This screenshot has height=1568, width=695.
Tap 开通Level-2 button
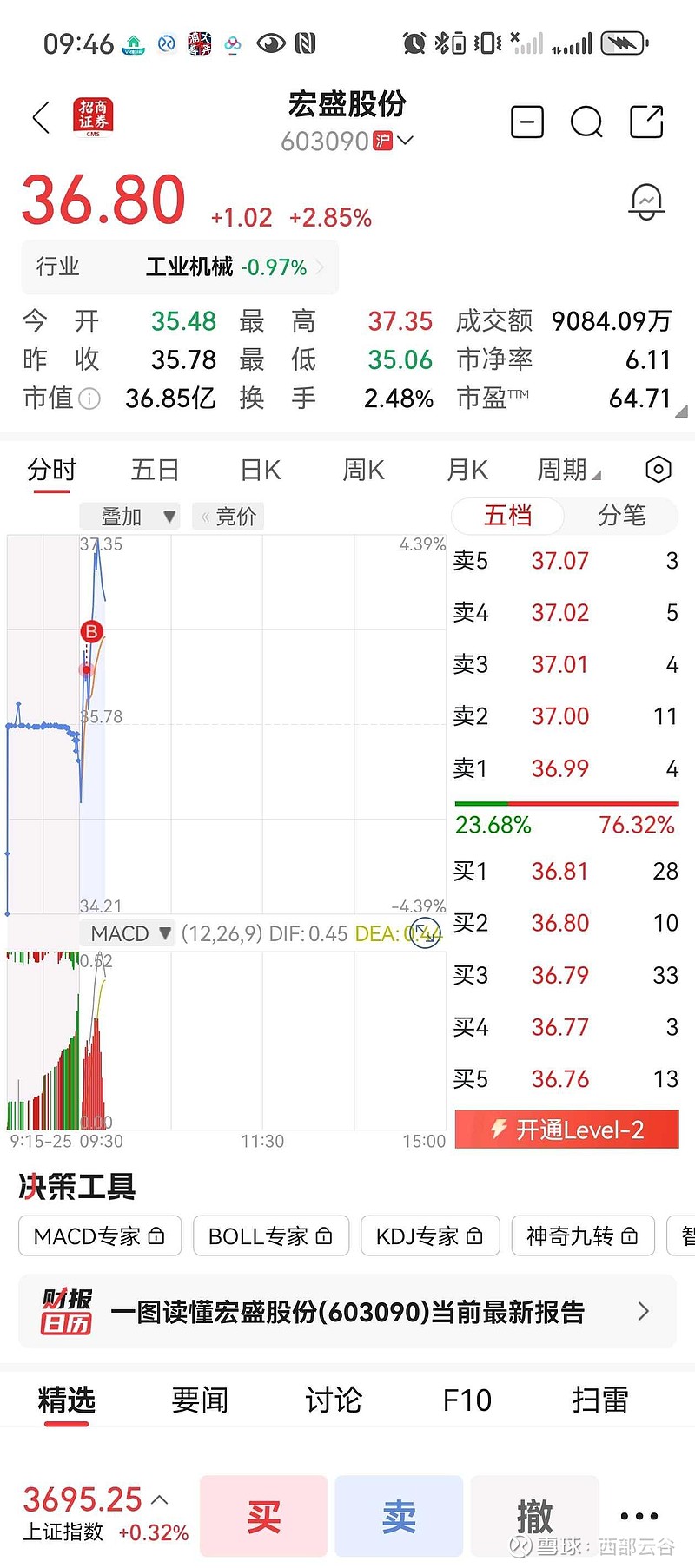coord(566,1130)
